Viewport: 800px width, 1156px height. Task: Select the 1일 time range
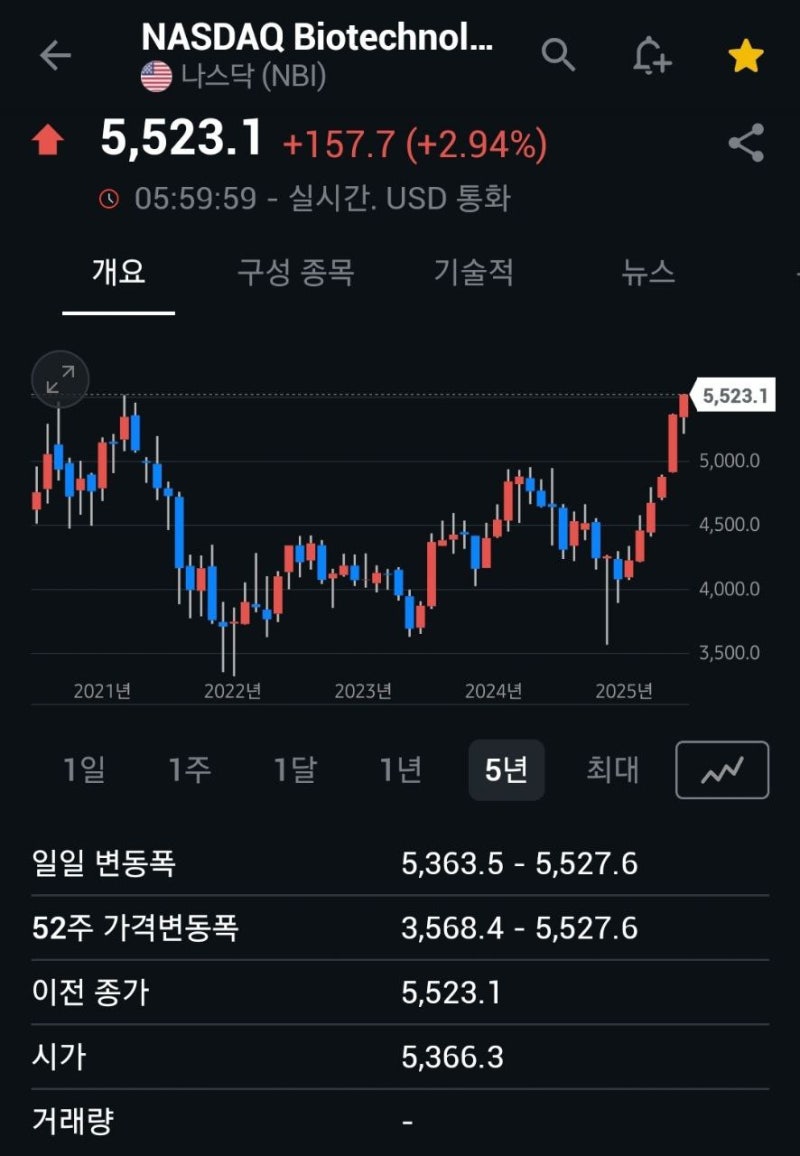tap(82, 770)
